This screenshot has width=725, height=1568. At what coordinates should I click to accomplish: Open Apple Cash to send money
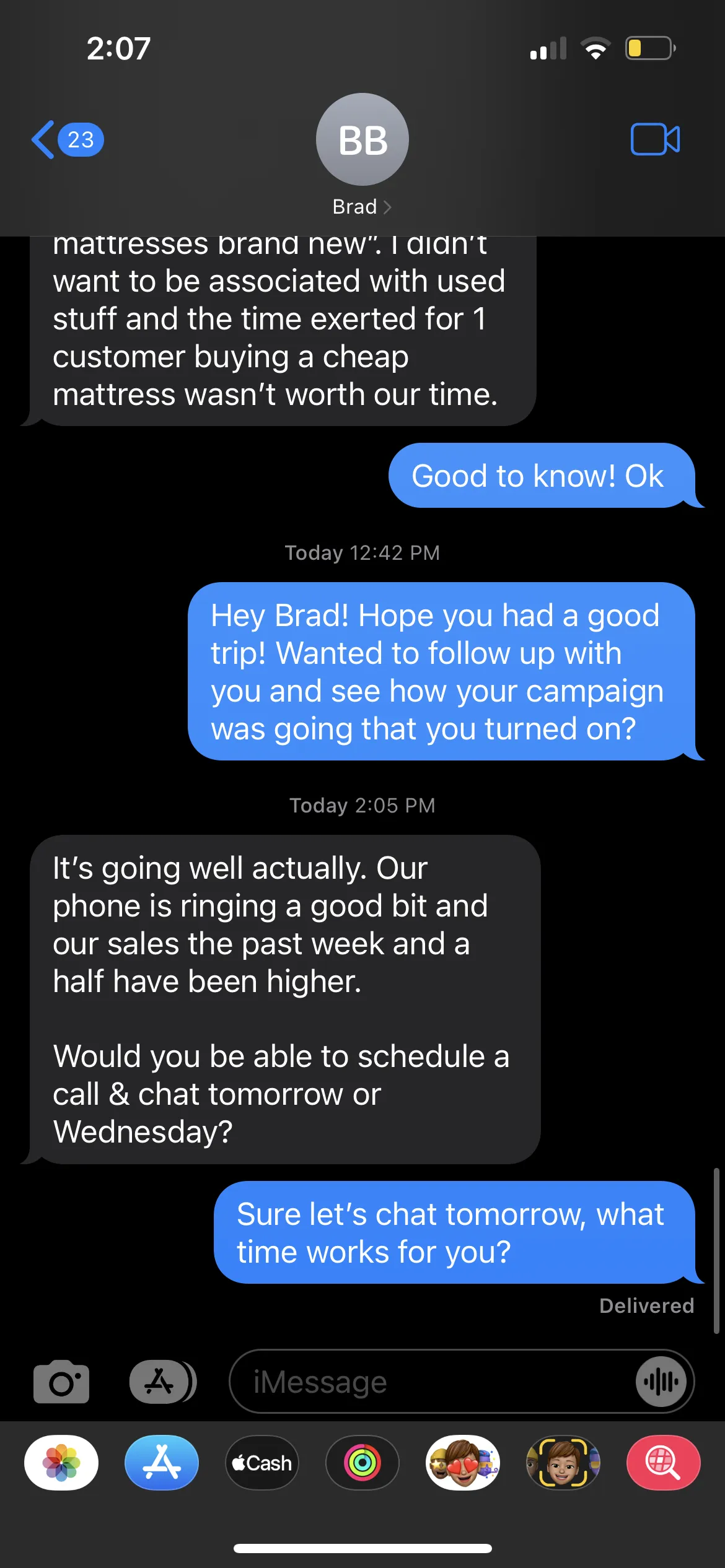point(262,1463)
